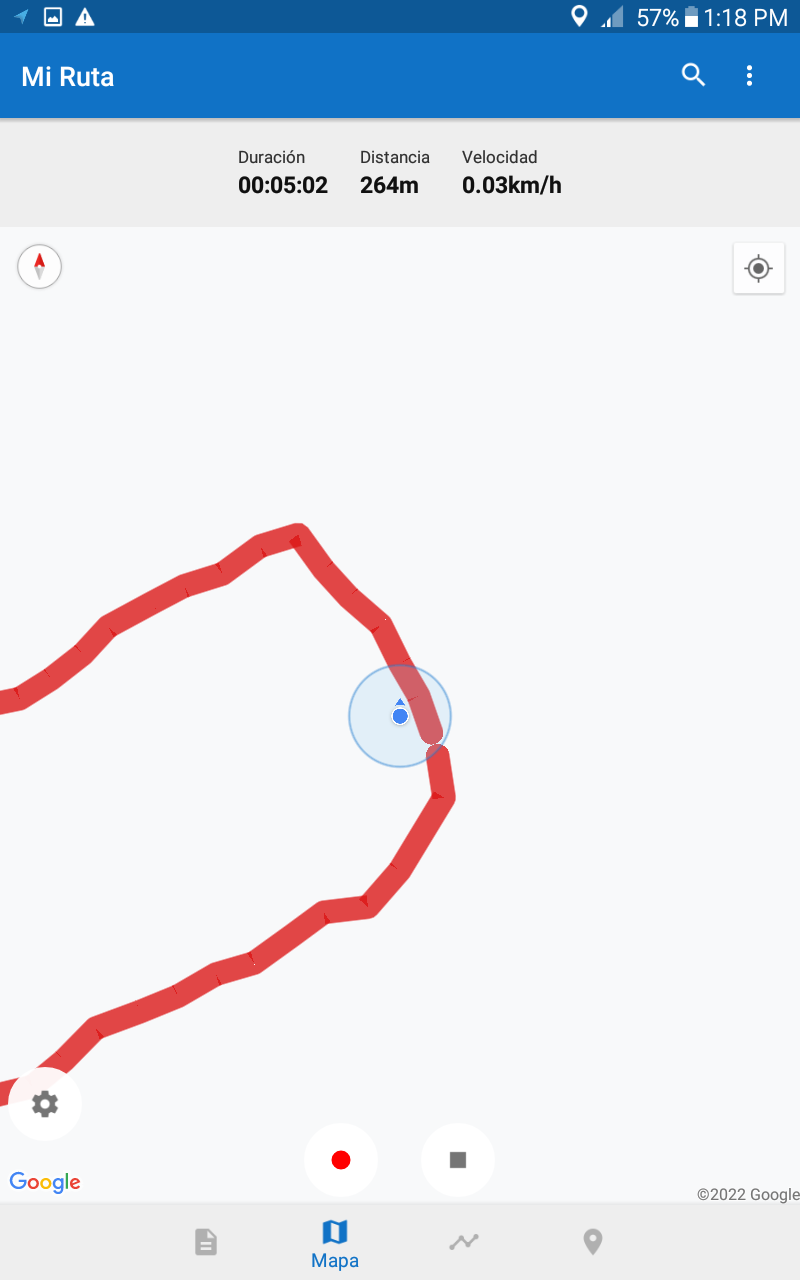Open the overflow menu
Viewport: 800px width, 1280px height.
tap(749, 75)
